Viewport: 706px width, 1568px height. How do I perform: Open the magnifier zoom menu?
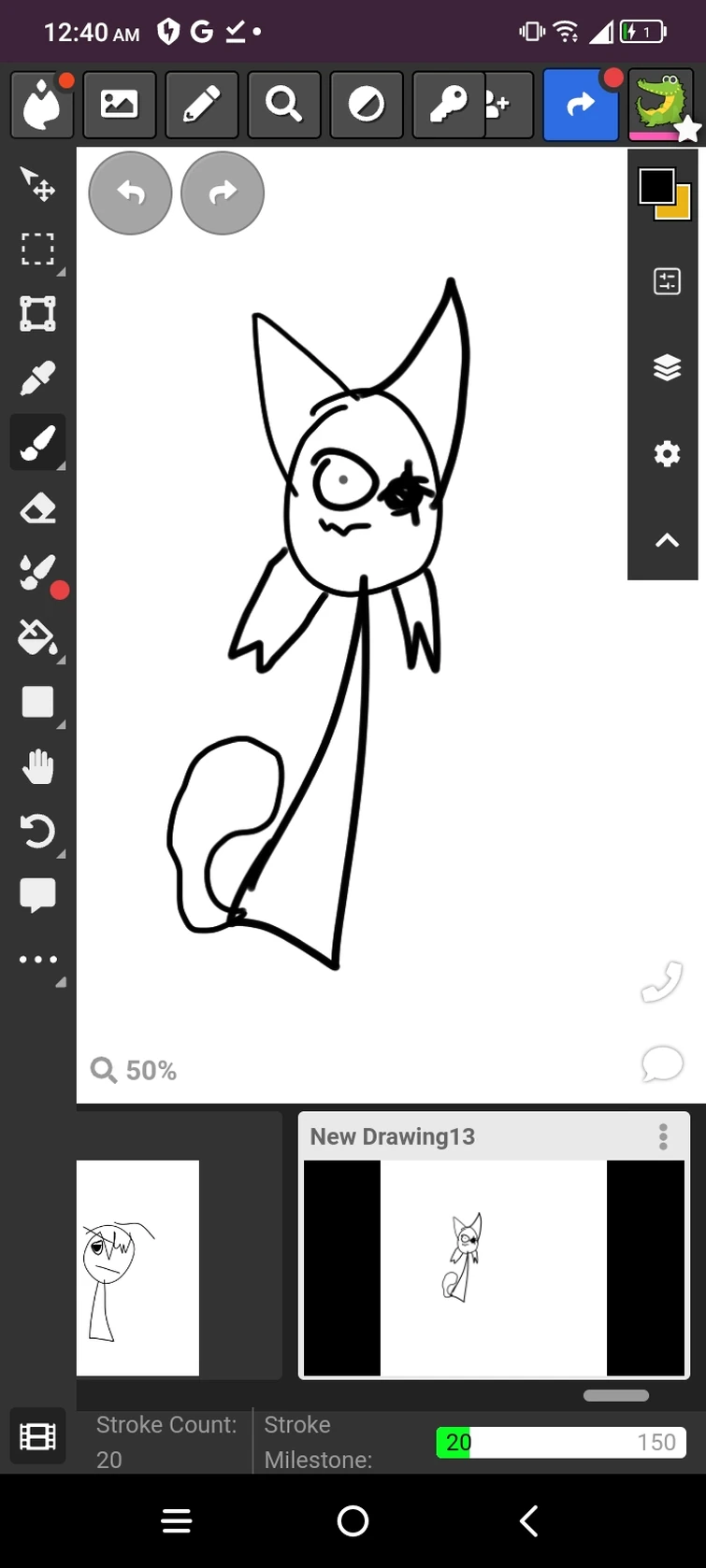tap(284, 105)
